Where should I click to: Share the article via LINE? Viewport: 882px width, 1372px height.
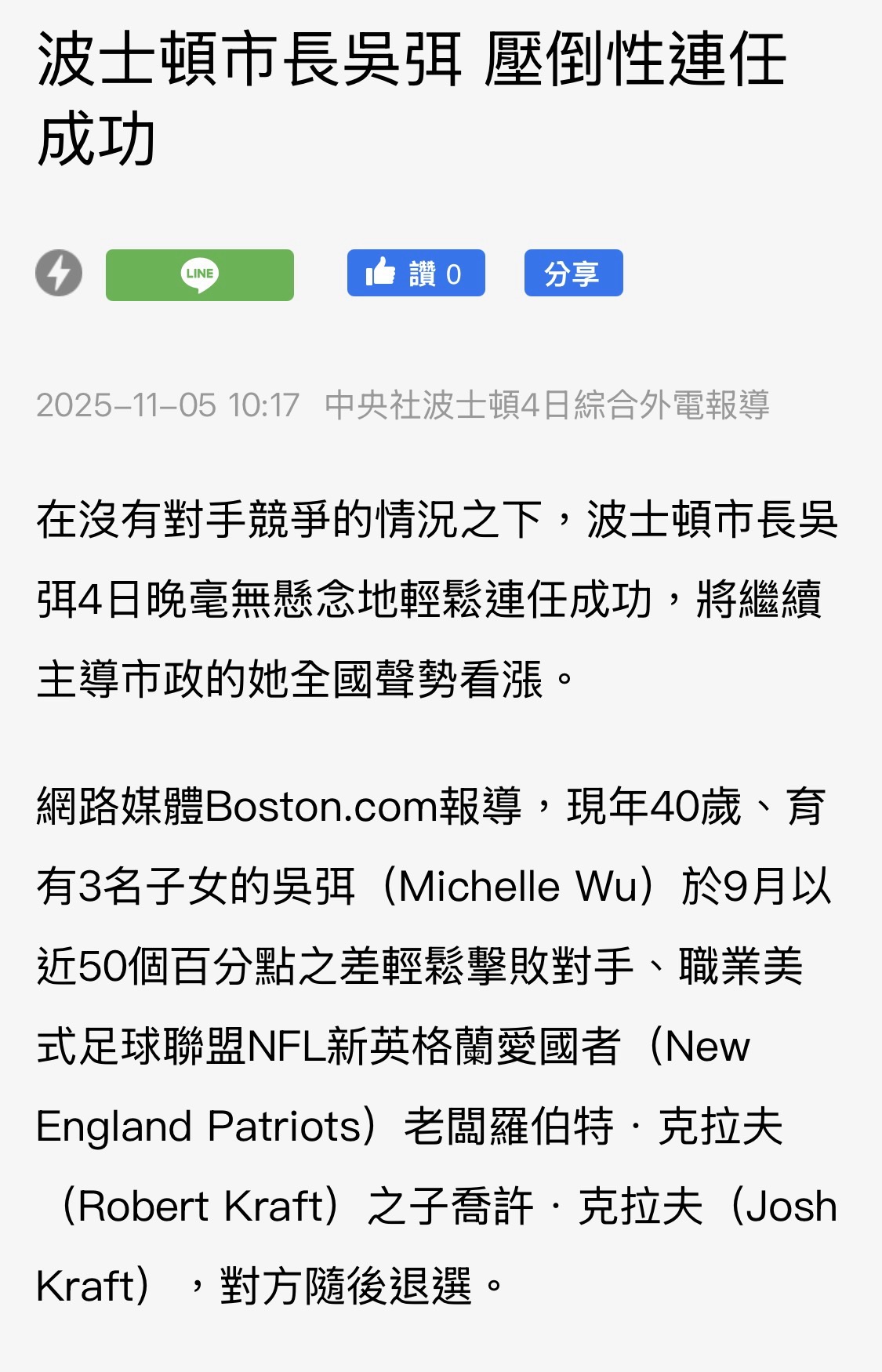tap(200, 275)
